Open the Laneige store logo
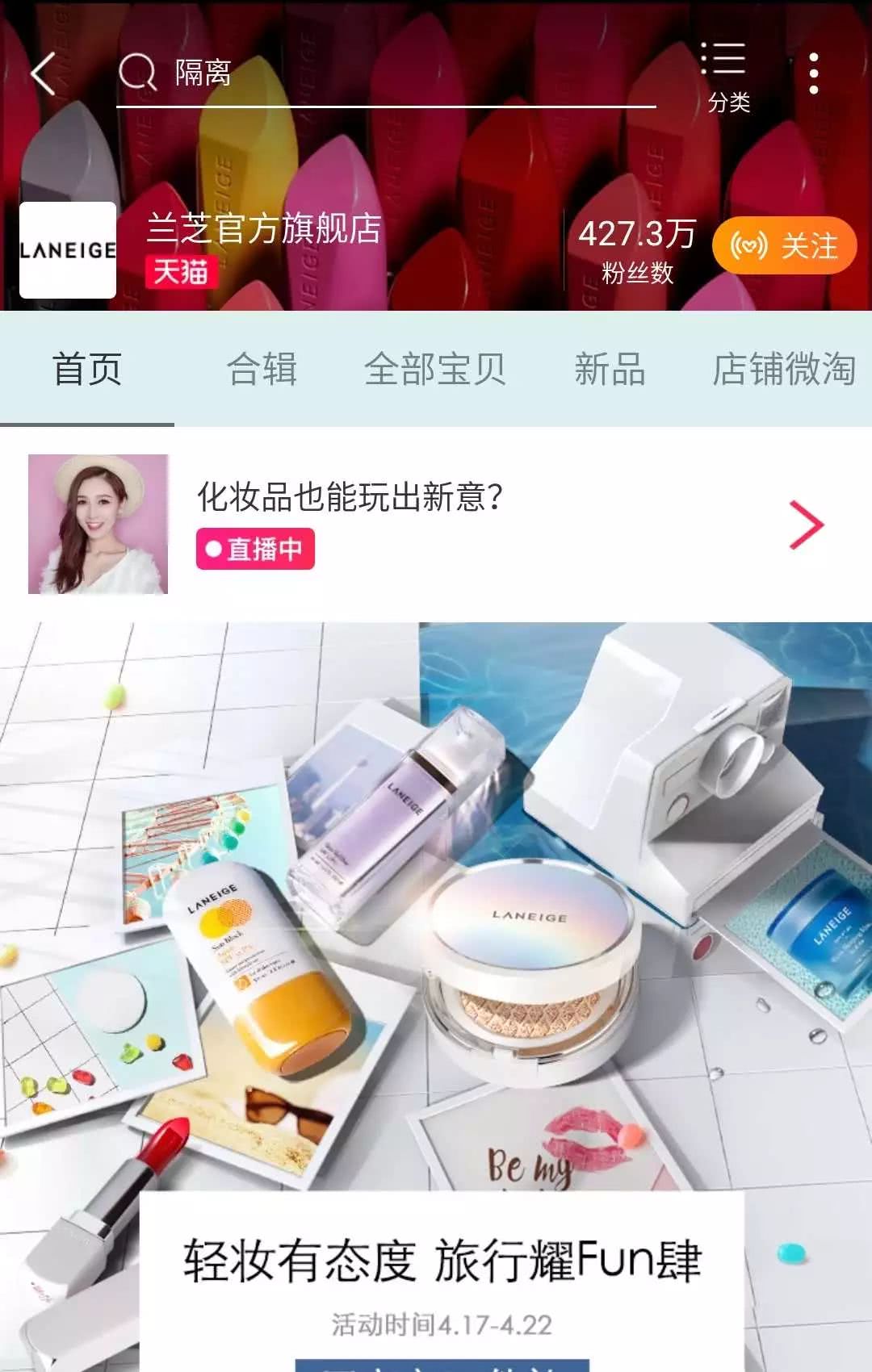Viewport: 872px width, 1372px height. pyautogui.click(x=68, y=250)
